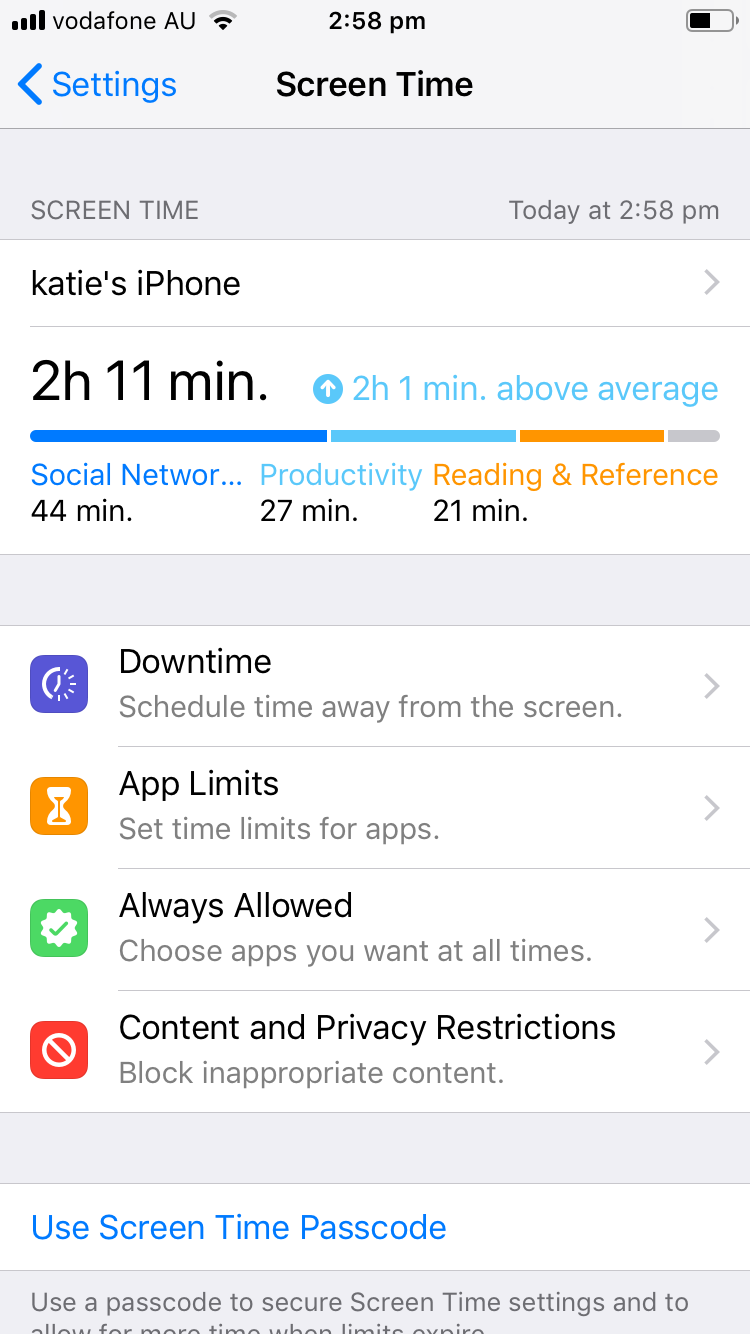Open Always Allowed apps
This screenshot has width=750, height=1334.
point(375,929)
